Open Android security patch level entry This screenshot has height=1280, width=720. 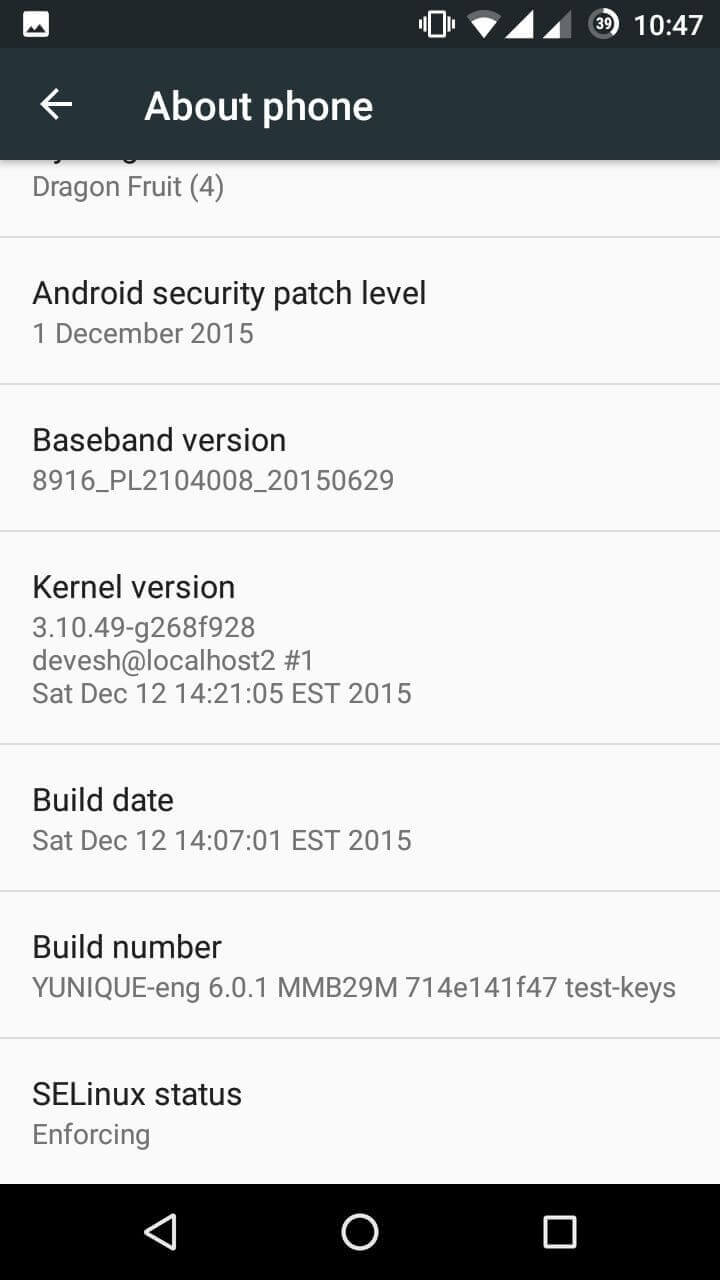[360, 311]
